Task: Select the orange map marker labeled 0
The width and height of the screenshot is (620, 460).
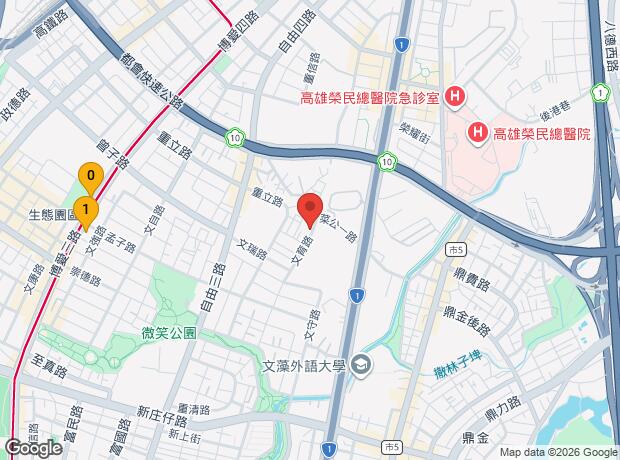Action: pos(91,177)
